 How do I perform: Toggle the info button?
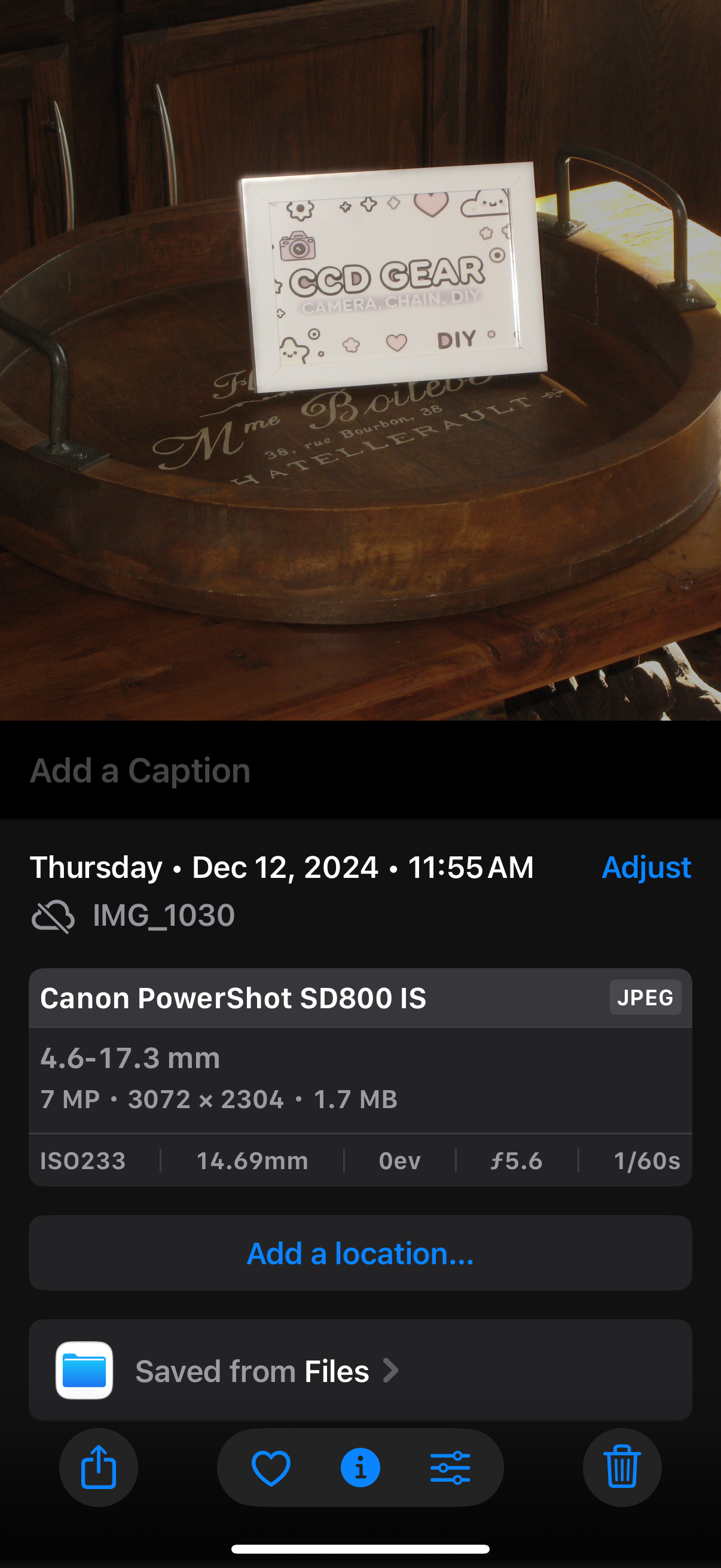tap(360, 1468)
